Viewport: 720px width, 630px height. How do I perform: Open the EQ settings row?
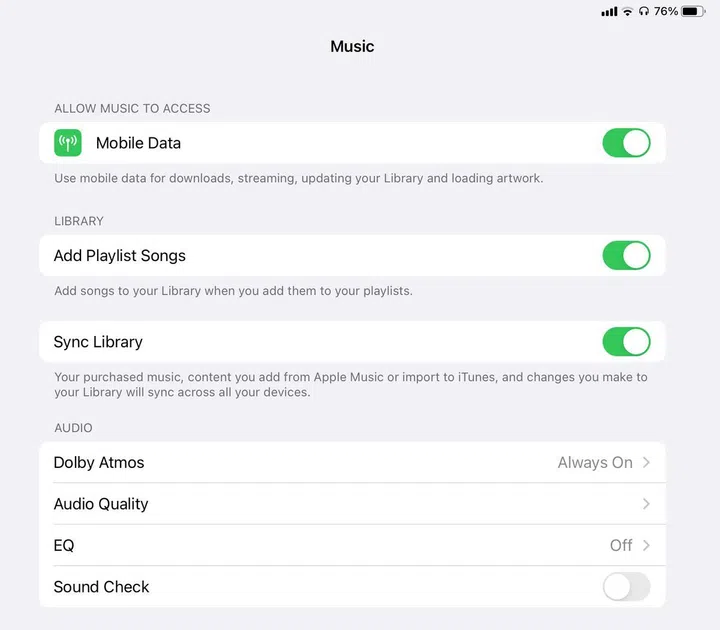point(351,546)
